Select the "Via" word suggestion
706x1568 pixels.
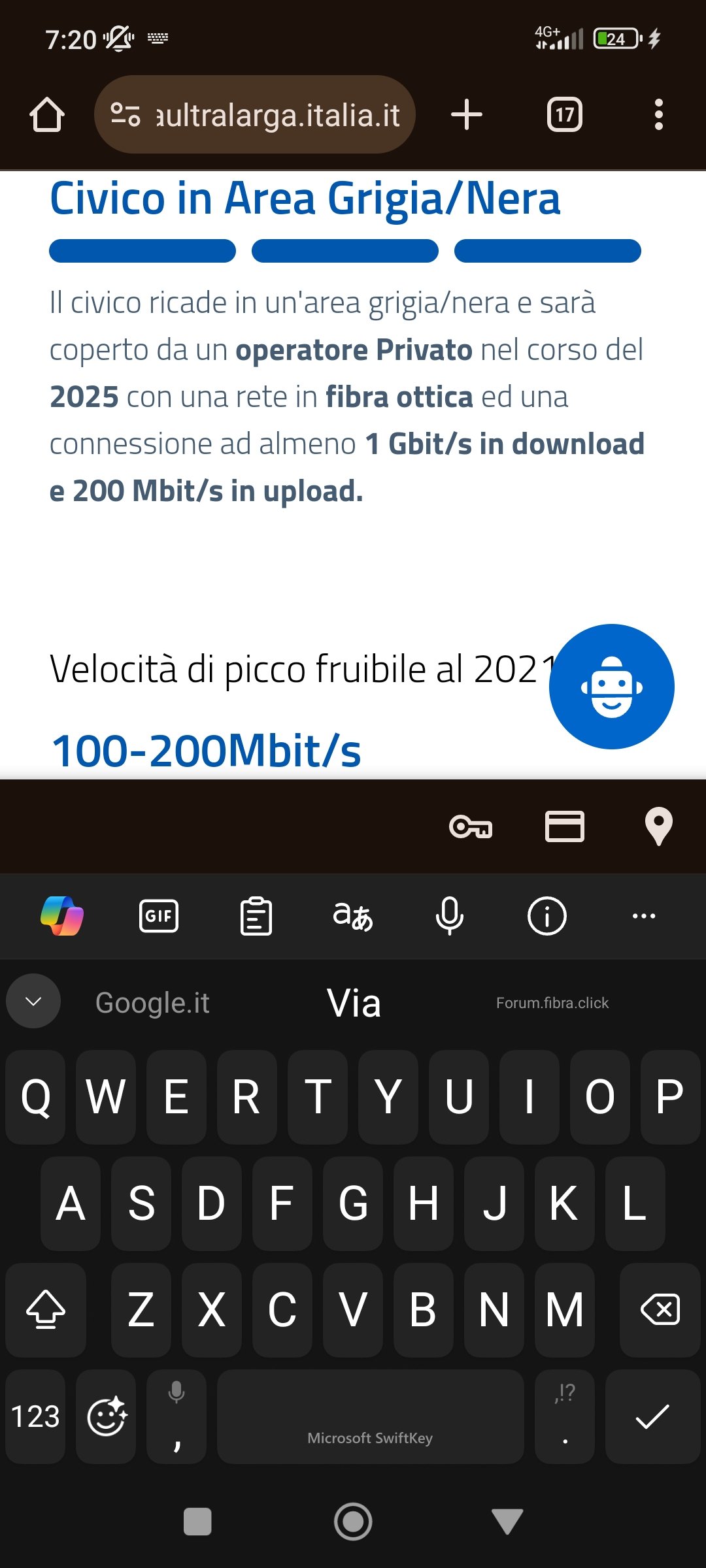point(354,1003)
